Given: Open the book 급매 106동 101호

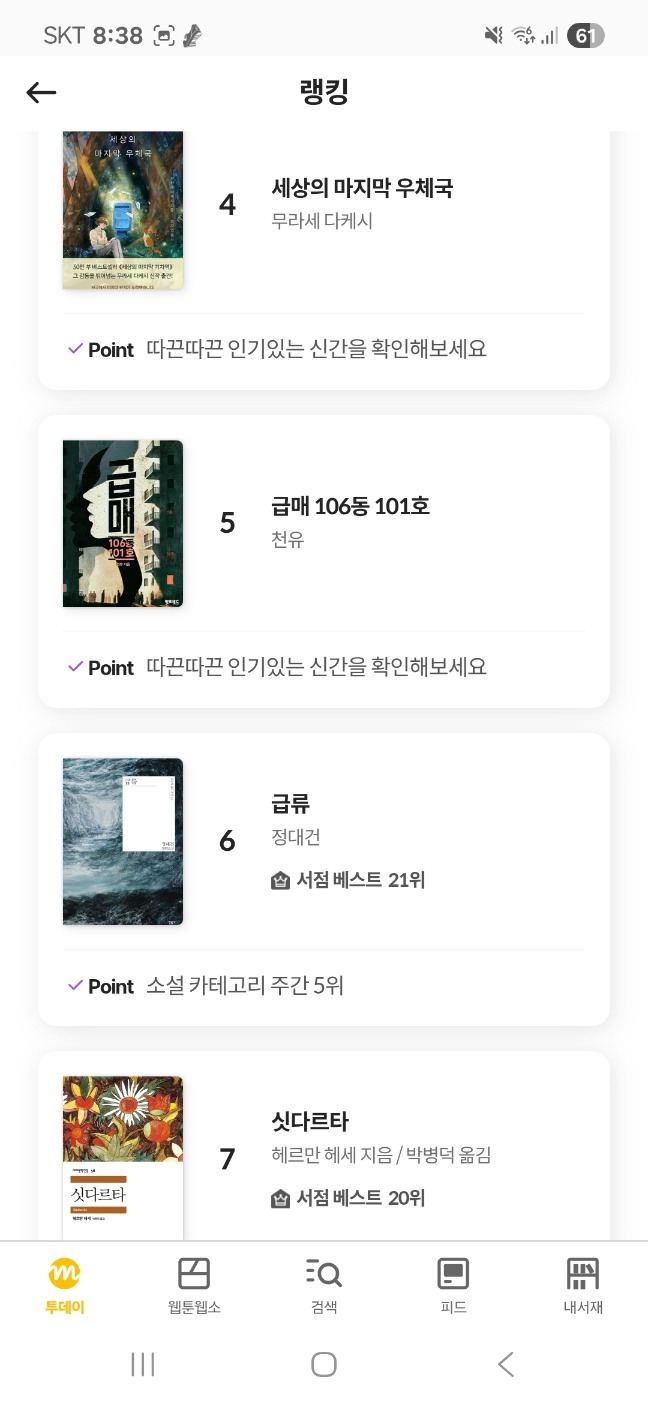Looking at the screenshot, I should tap(350, 506).
